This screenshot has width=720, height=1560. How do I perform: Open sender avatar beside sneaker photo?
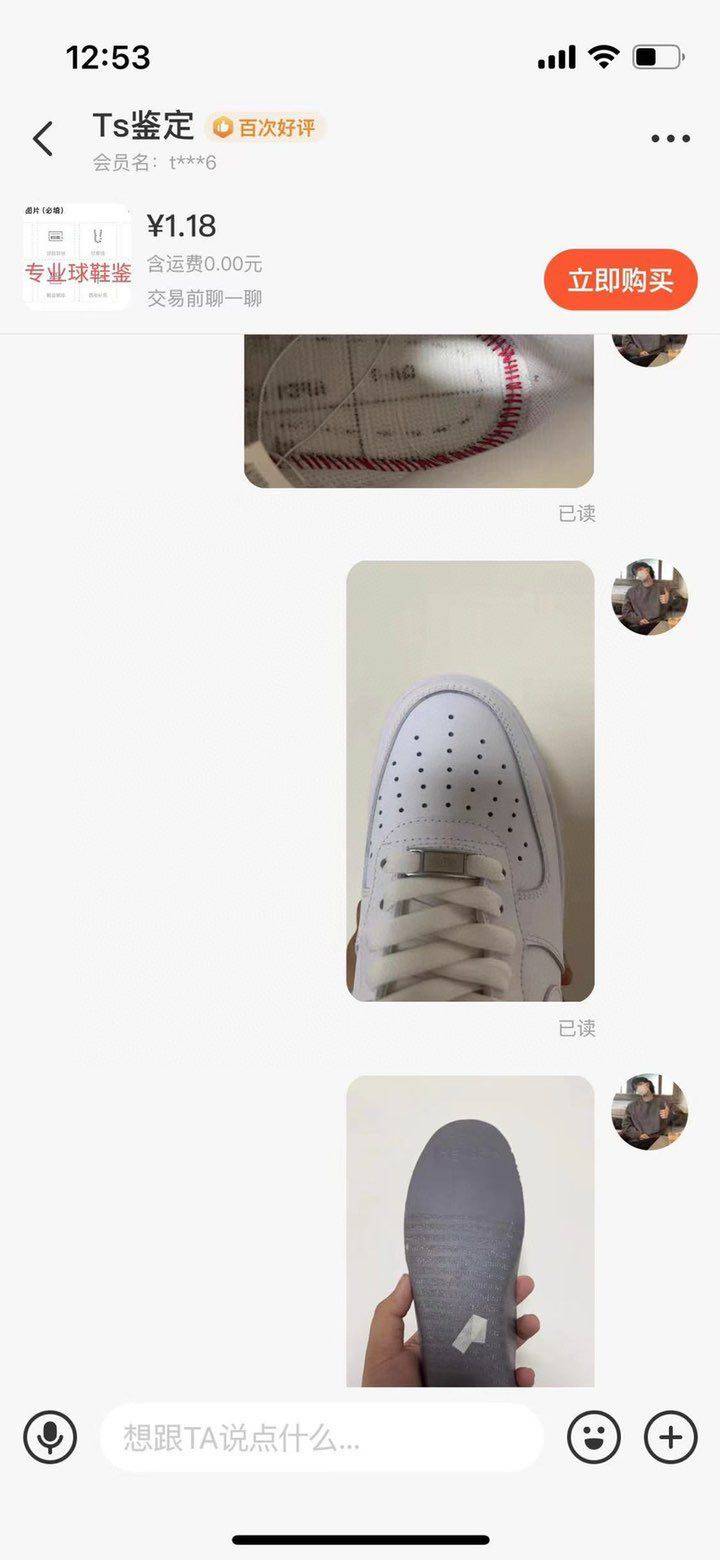click(x=650, y=597)
